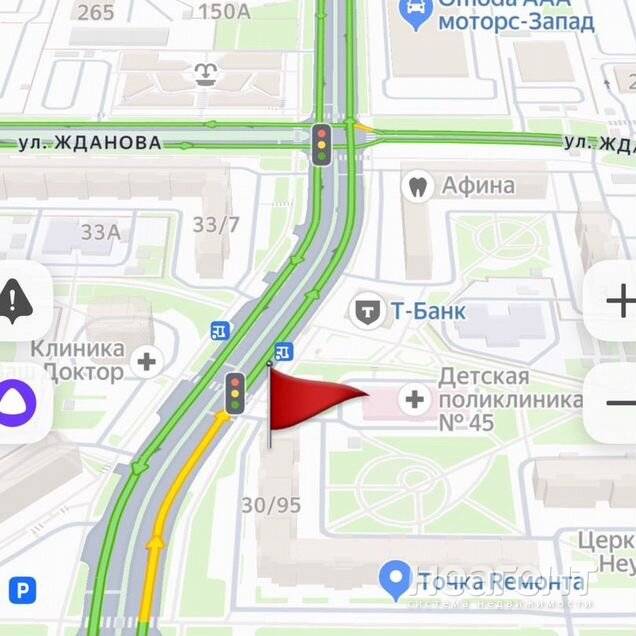Toggle the parking layer button
This screenshot has height=636, width=636.
(x=21, y=590)
